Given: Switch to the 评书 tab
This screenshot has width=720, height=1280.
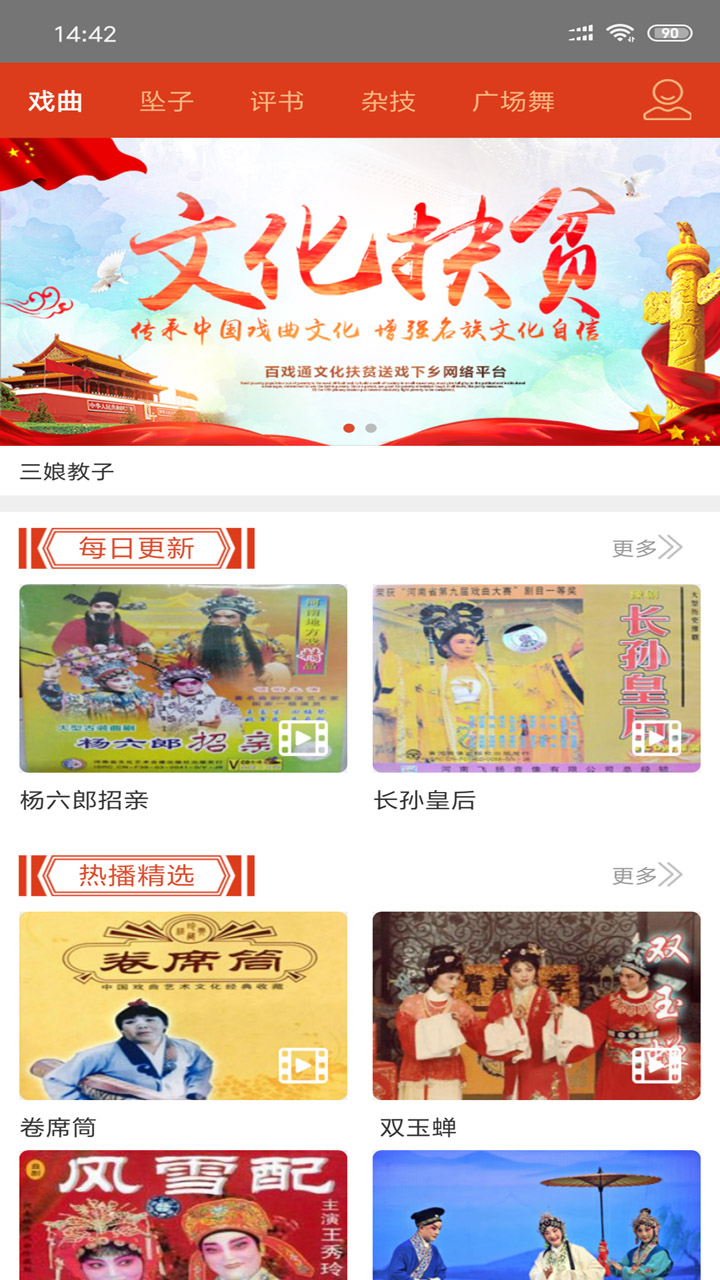Looking at the screenshot, I should (x=277, y=101).
